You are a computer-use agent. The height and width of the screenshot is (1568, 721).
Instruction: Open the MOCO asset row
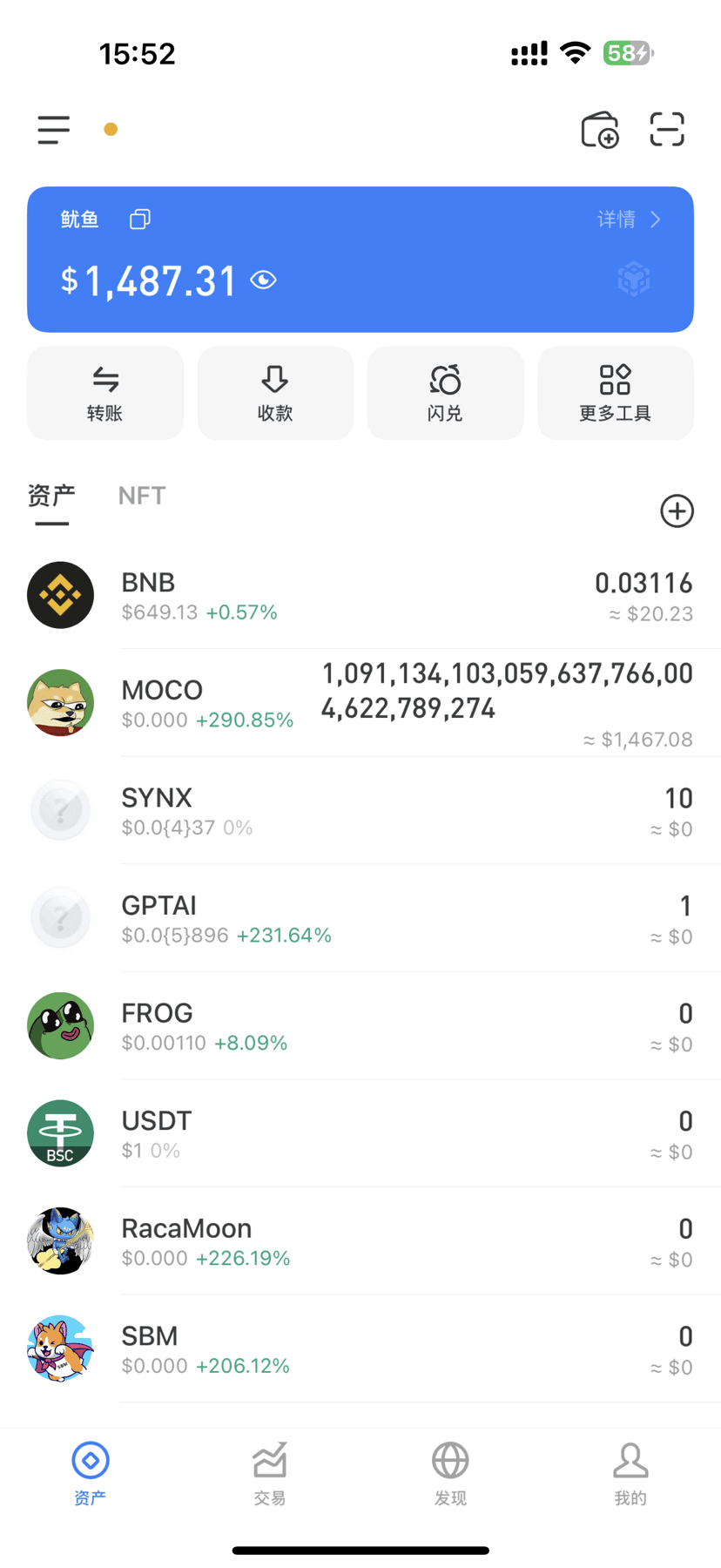click(x=360, y=703)
